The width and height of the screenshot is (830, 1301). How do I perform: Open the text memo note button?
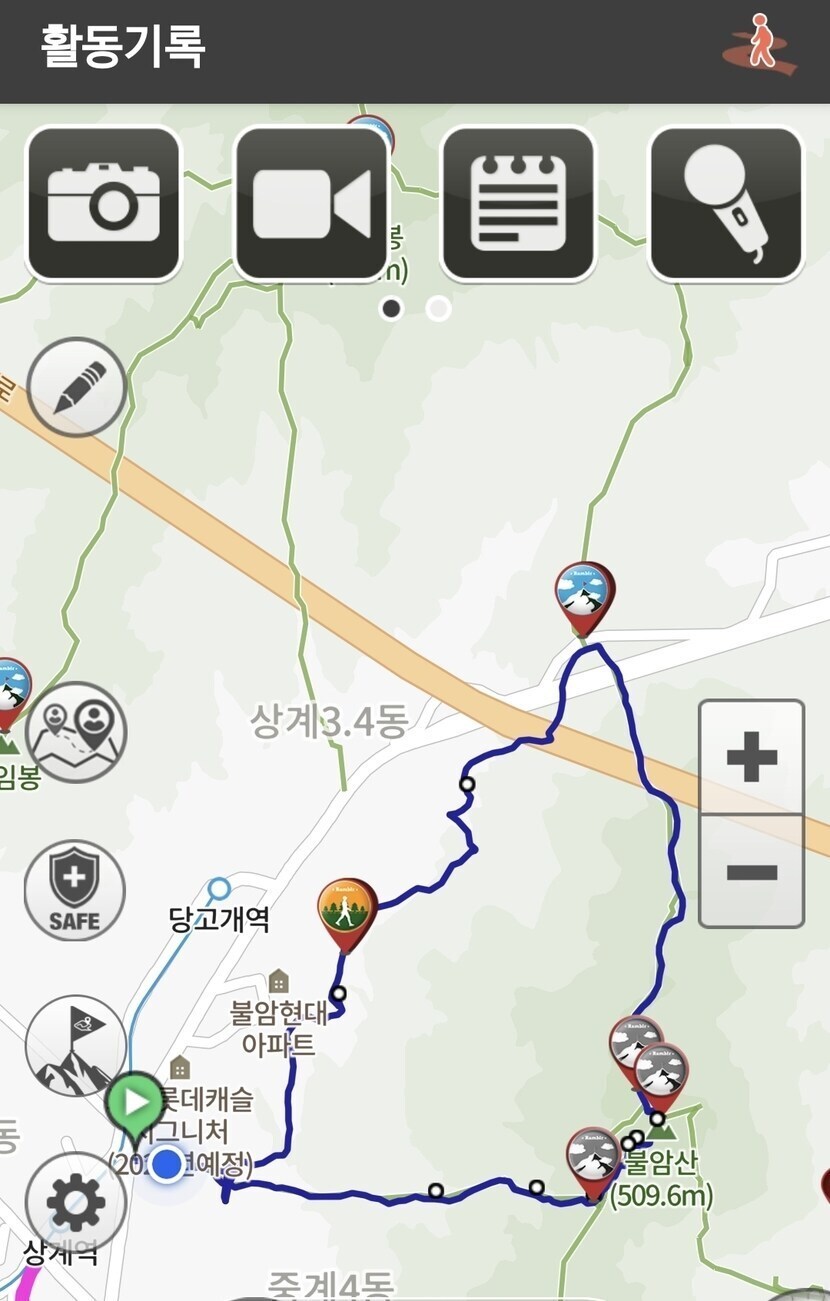pyautogui.click(x=518, y=203)
